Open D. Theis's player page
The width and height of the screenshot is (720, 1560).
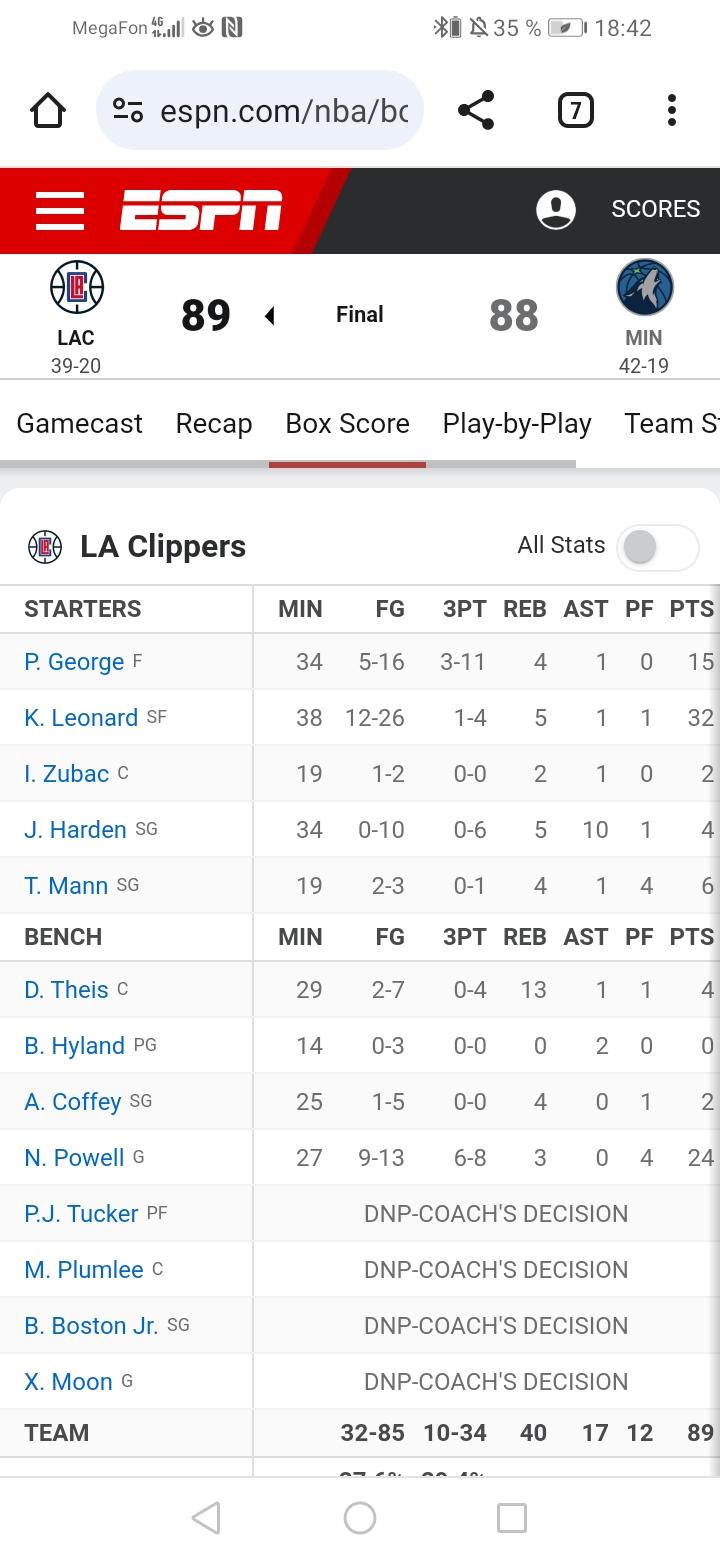click(x=66, y=990)
